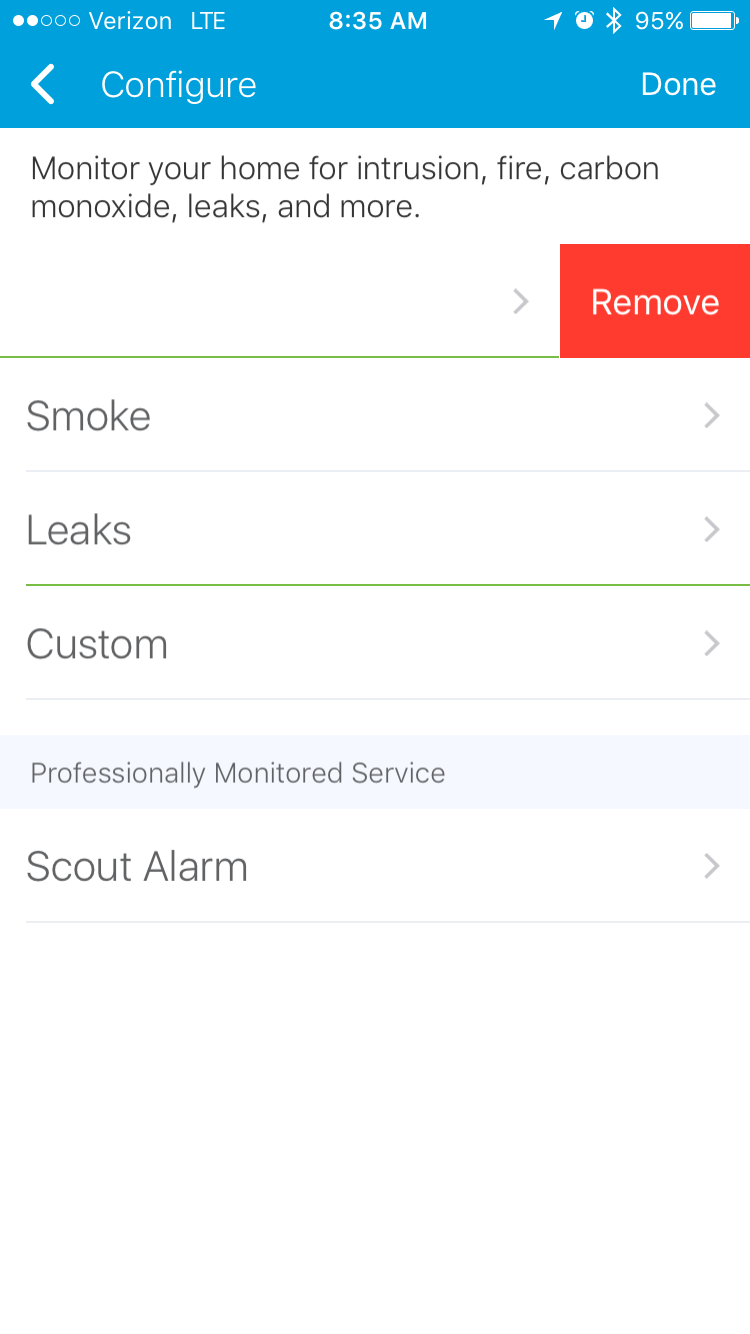Tap Done to finish configuring

[678, 85]
